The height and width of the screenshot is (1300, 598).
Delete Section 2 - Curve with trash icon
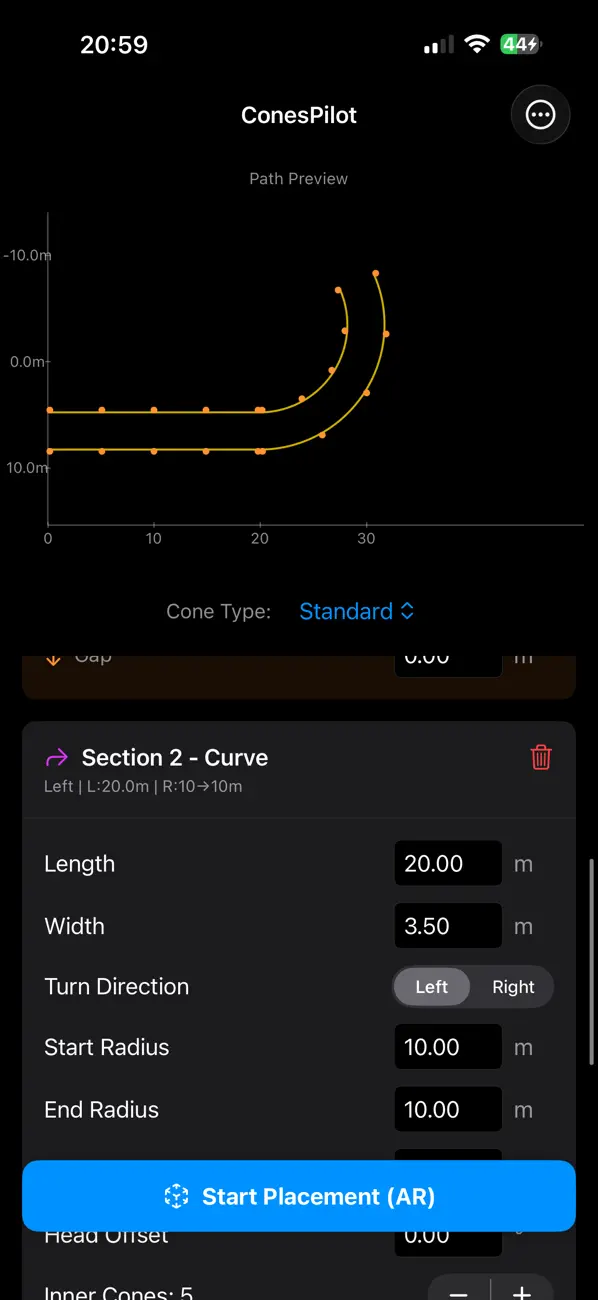click(541, 757)
